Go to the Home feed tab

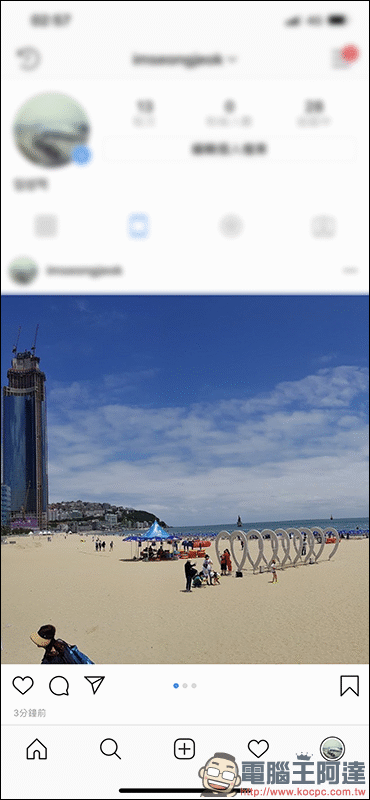click(x=37, y=749)
